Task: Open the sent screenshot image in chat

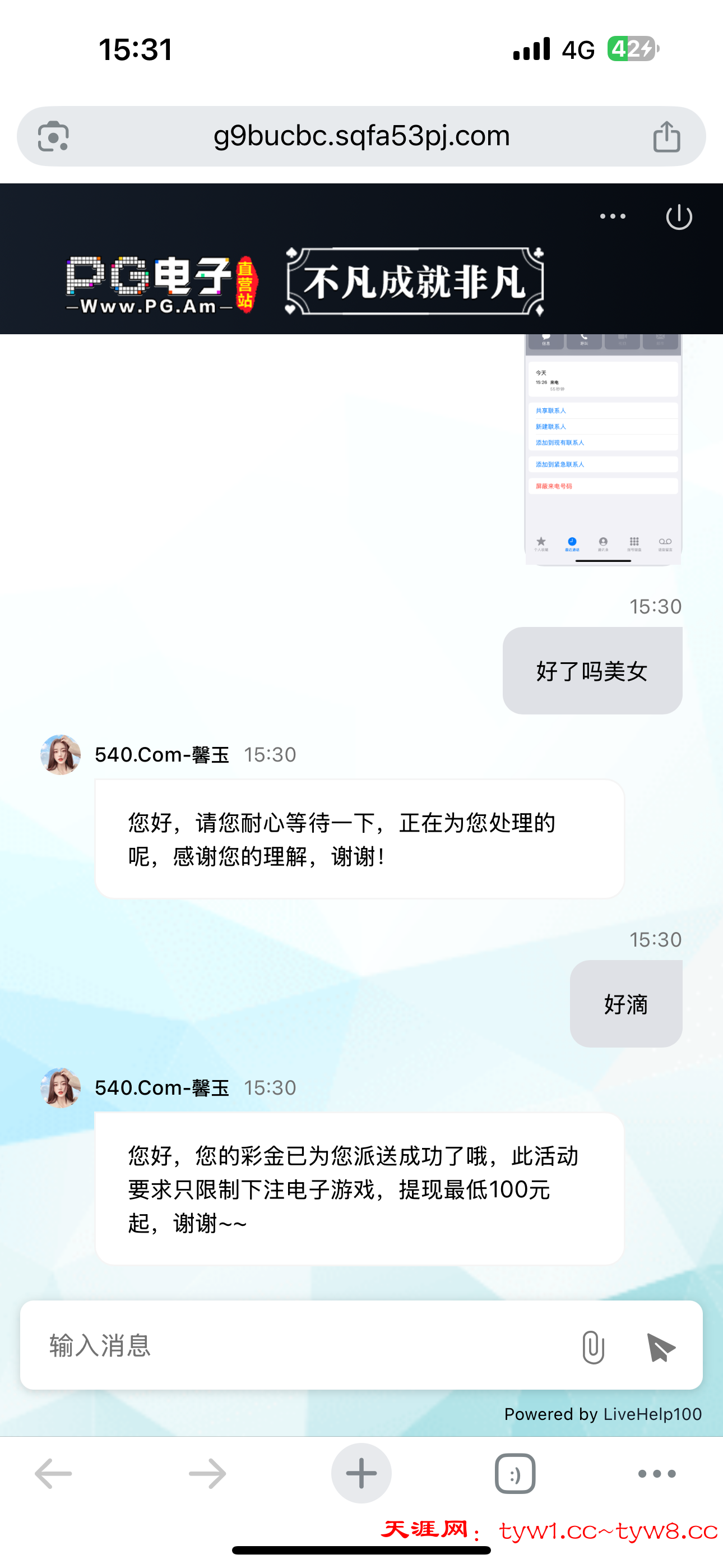Action: point(602,449)
